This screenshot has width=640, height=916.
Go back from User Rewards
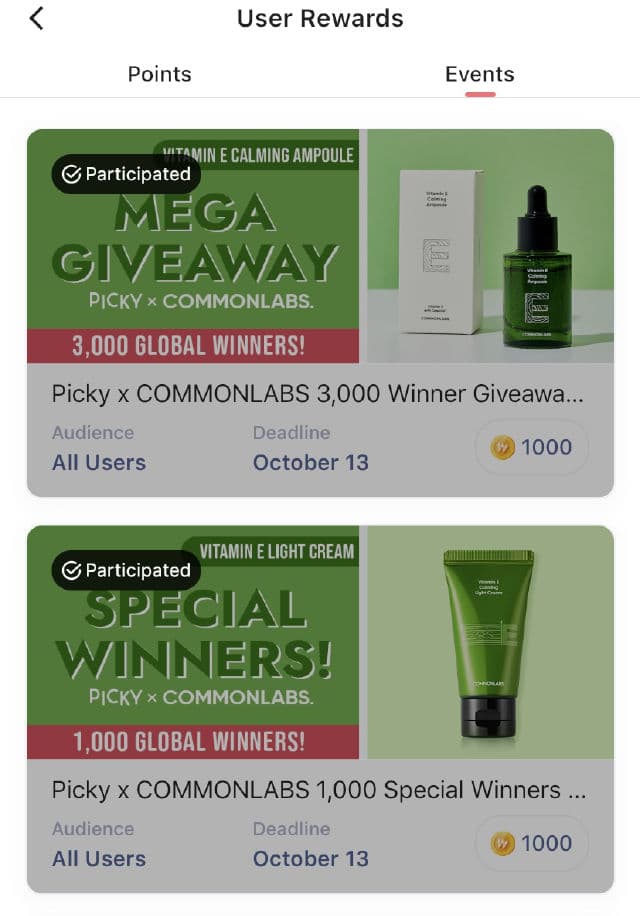tap(37, 18)
